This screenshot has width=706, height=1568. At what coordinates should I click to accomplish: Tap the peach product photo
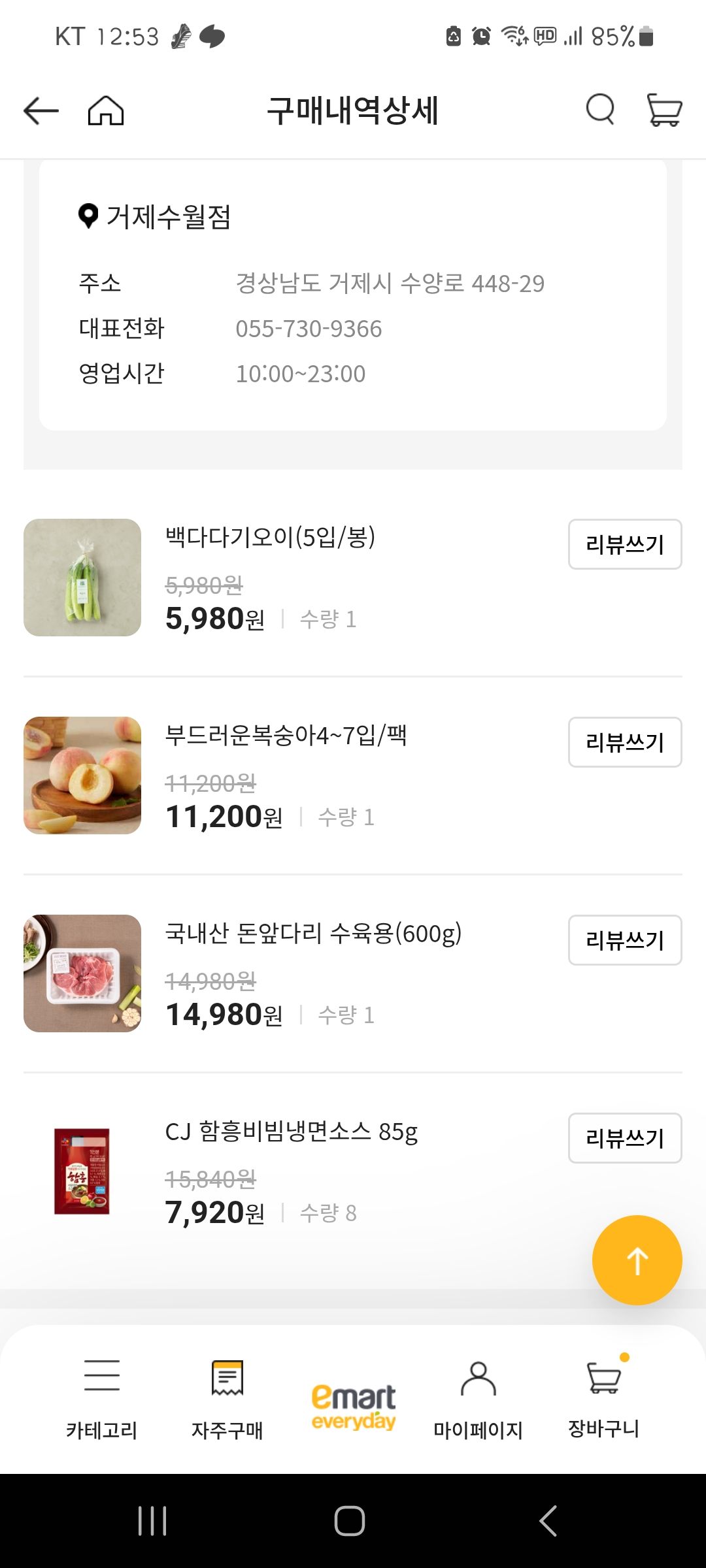click(82, 776)
